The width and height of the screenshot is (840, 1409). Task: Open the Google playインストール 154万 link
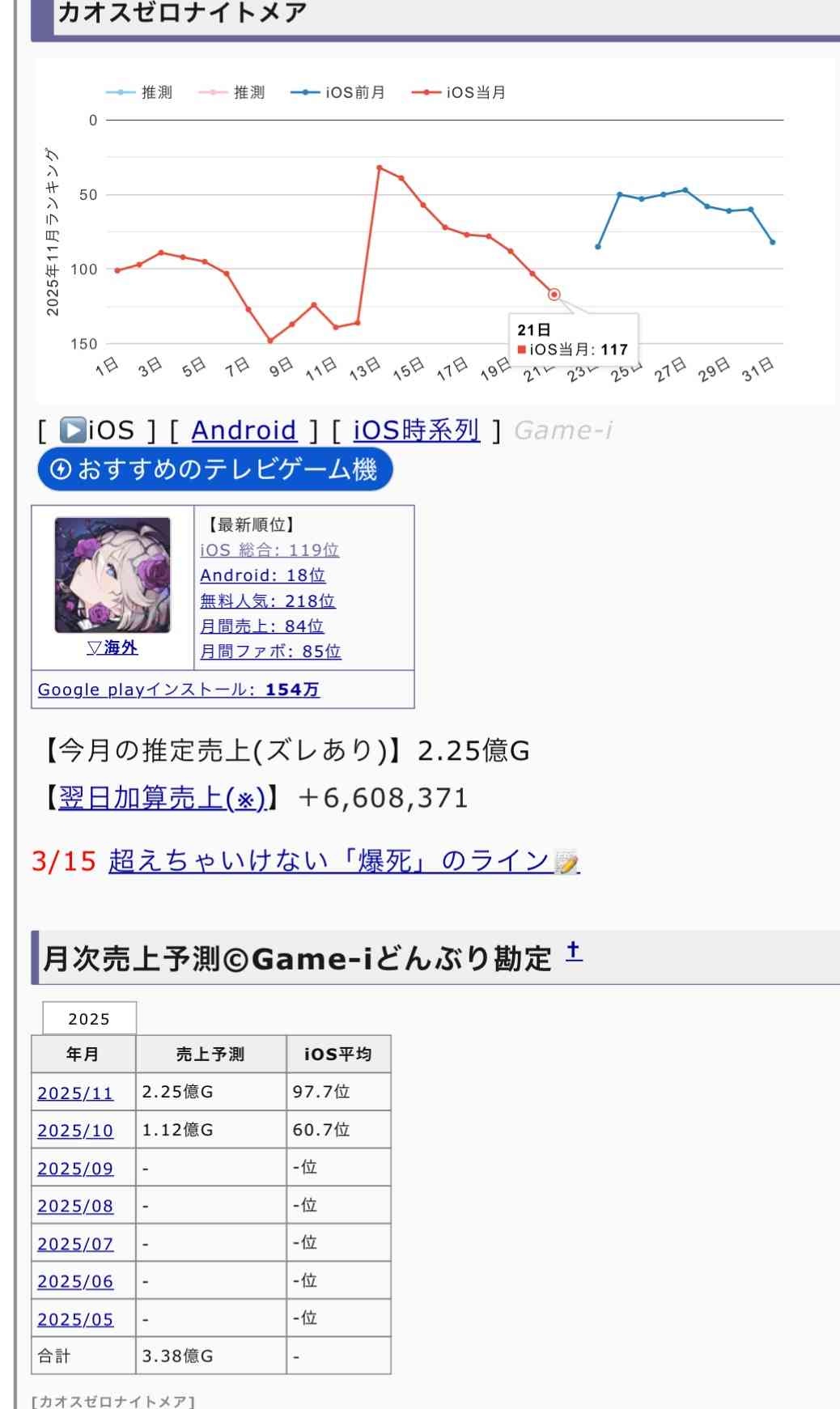point(178,690)
